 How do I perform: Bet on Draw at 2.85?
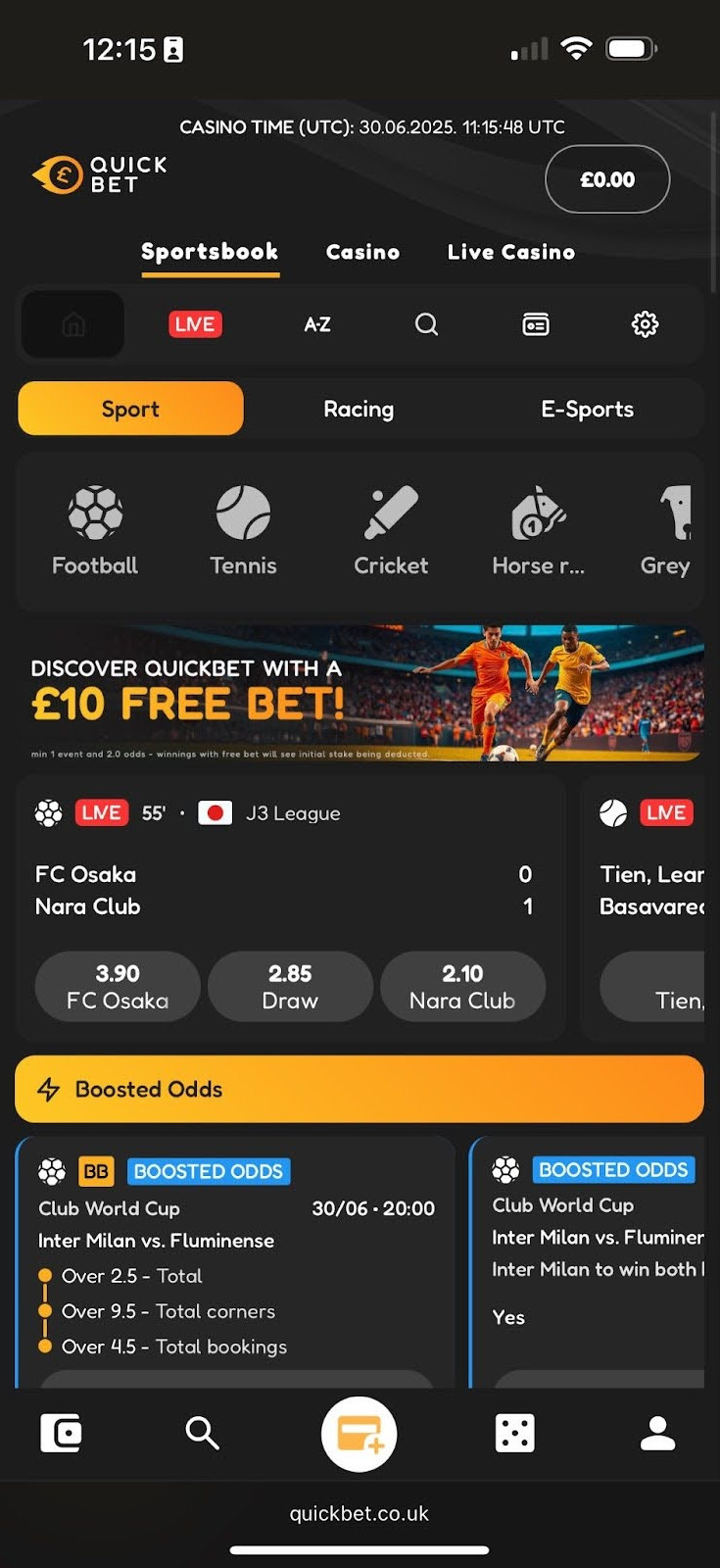pyautogui.click(x=290, y=986)
